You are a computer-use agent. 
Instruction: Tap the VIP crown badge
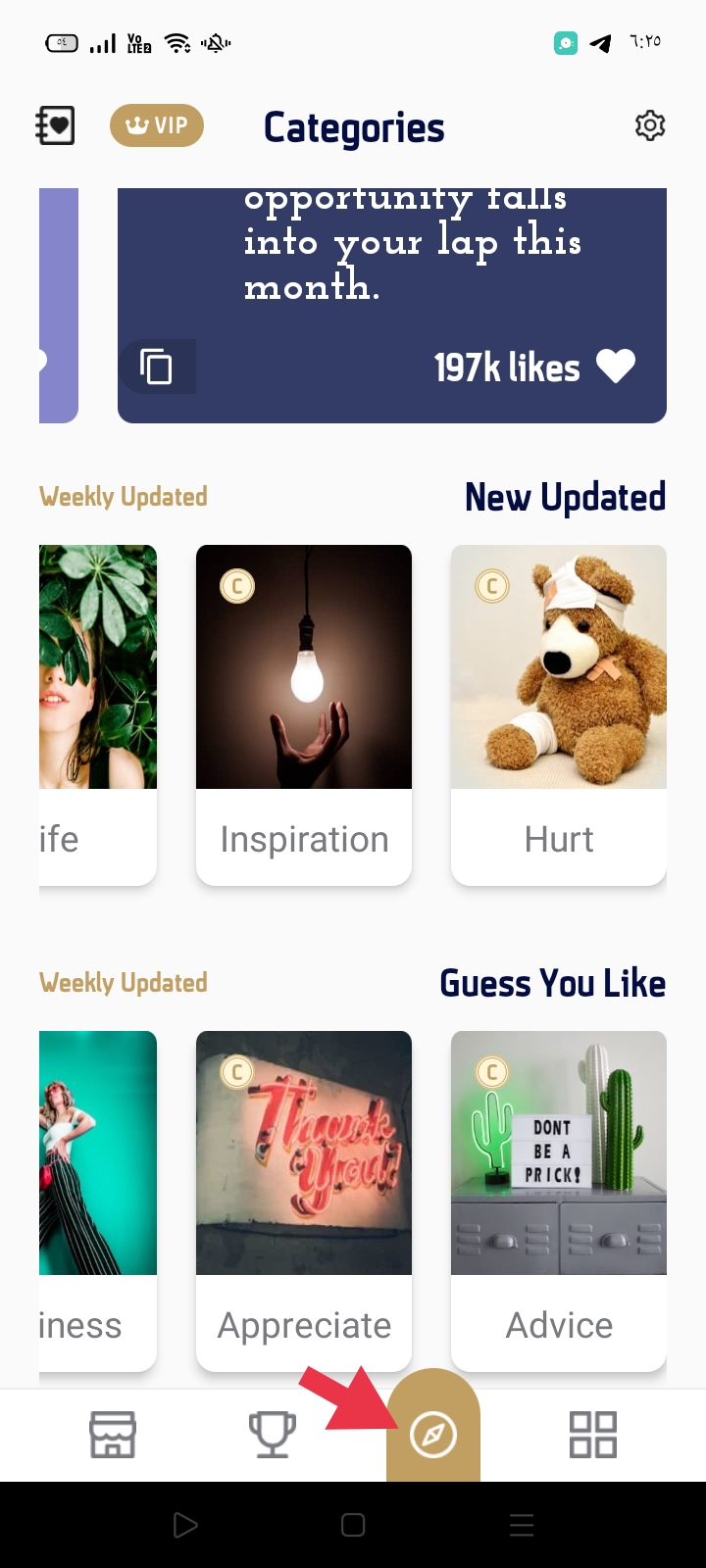(157, 125)
